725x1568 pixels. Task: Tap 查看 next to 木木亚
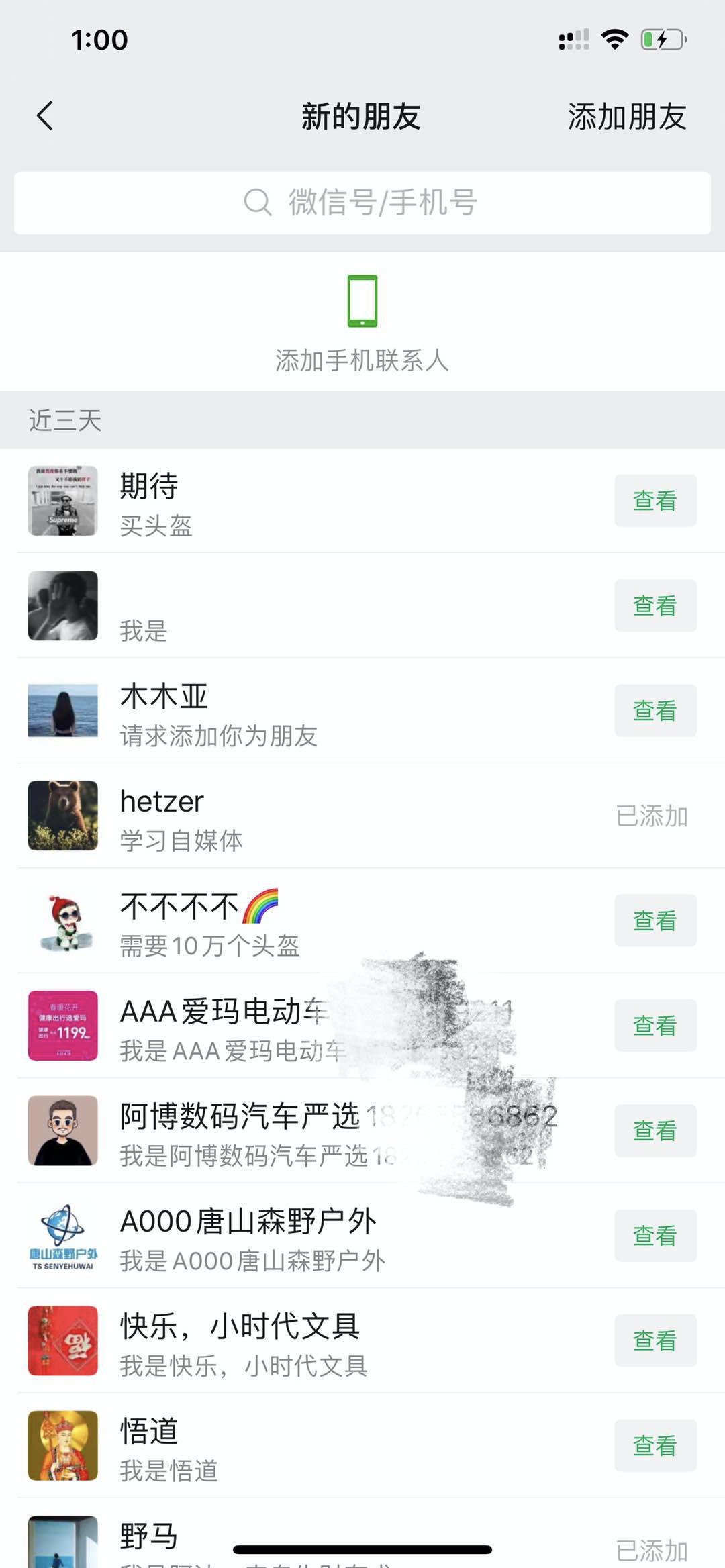(x=655, y=711)
